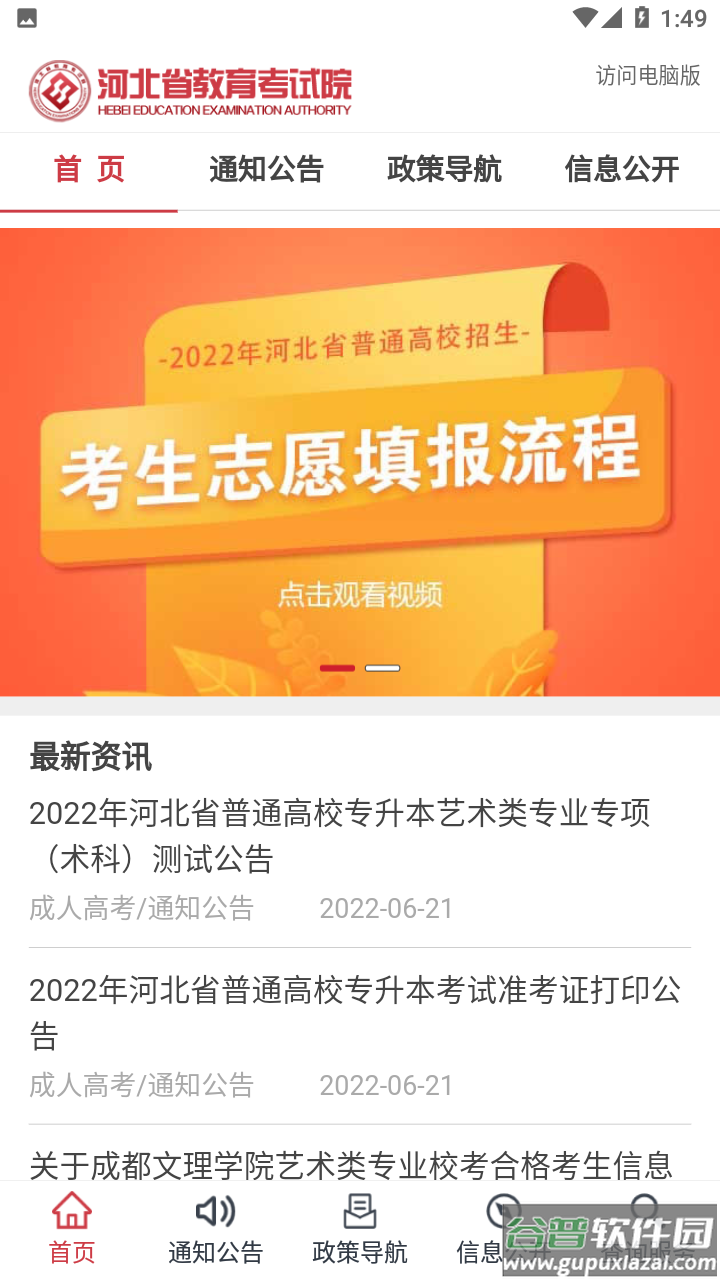This screenshot has width=720, height=1280.
Task: Switch to the top 通知公告 tab
Action: click(x=266, y=170)
